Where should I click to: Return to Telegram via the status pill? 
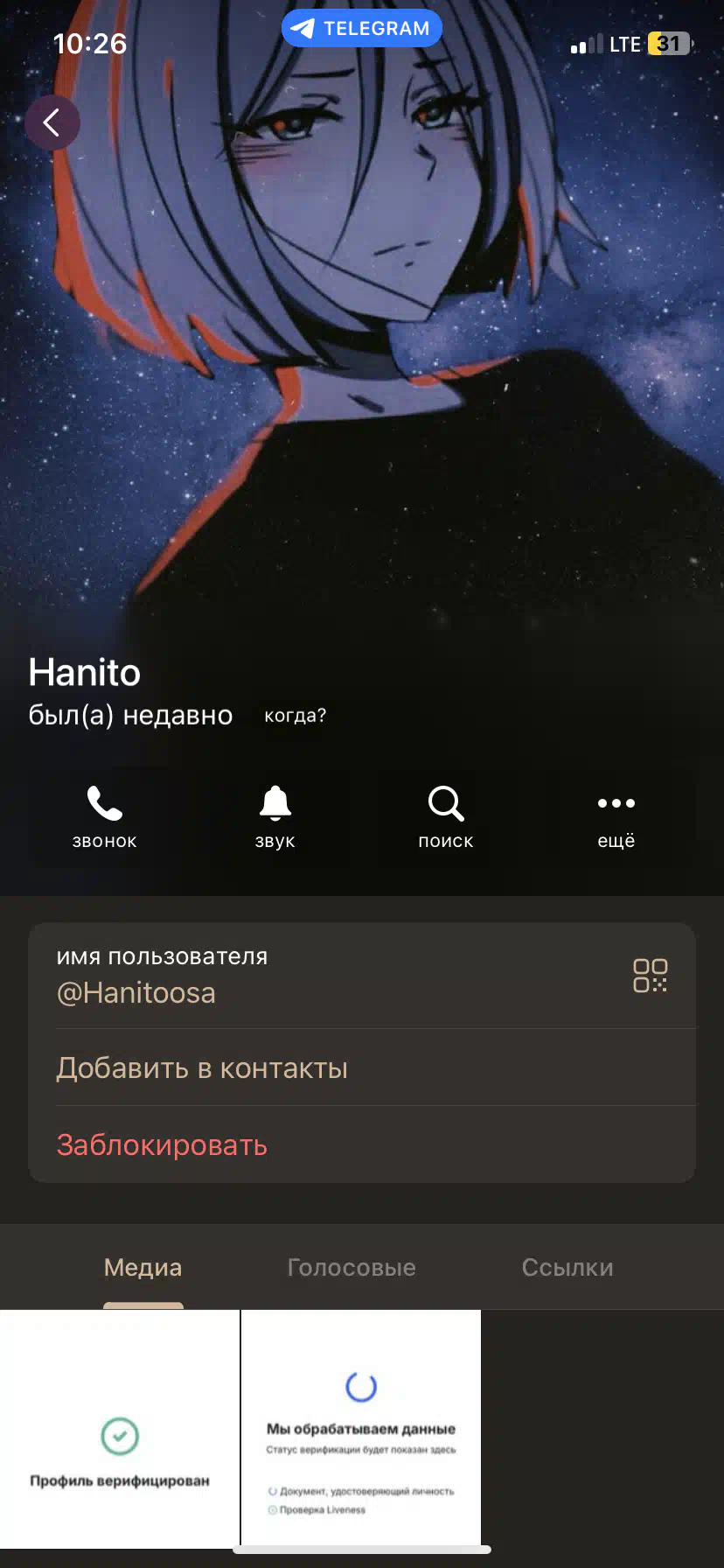(x=362, y=29)
